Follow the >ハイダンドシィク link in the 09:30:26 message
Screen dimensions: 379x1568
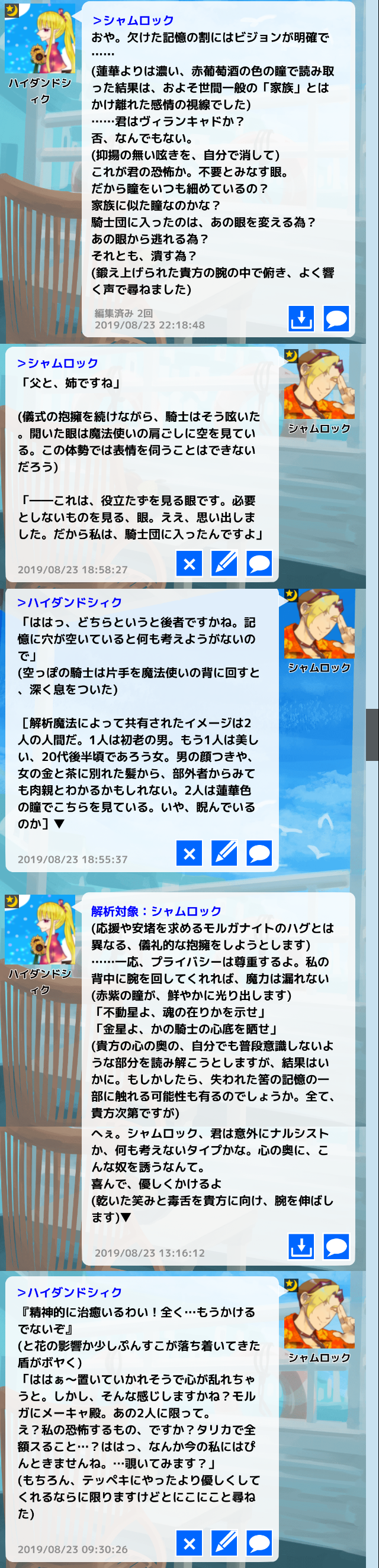tap(69, 1292)
